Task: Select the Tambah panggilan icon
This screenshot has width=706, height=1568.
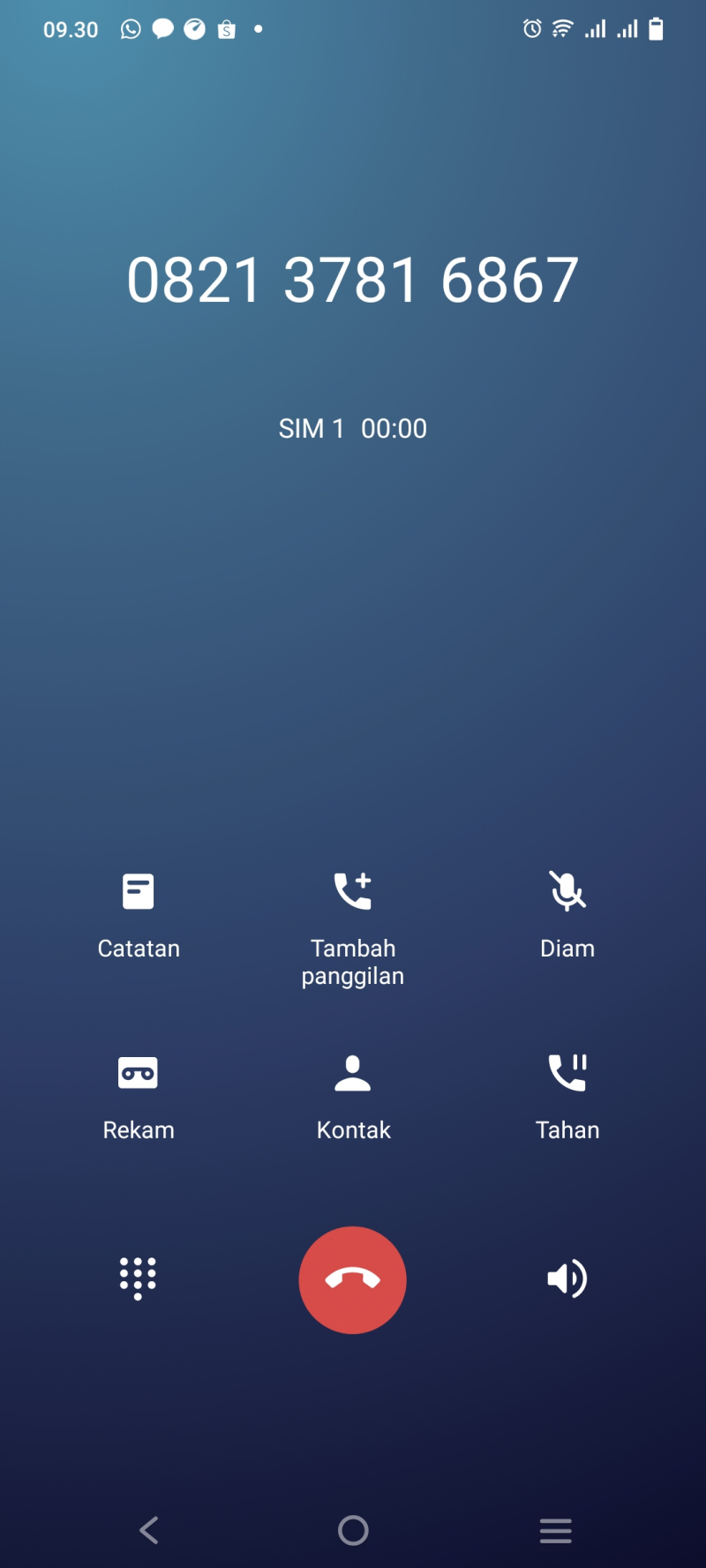Action: 353,890
